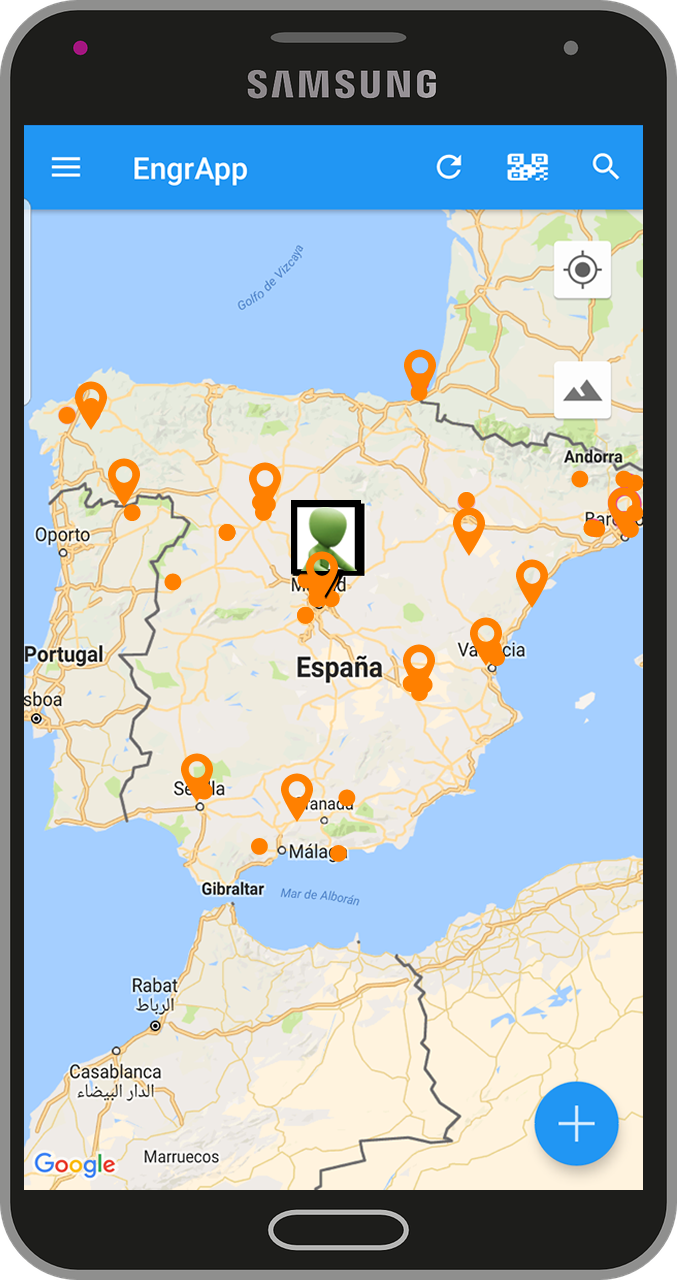
Task: Center map on my location
Action: [x=582, y=270]
